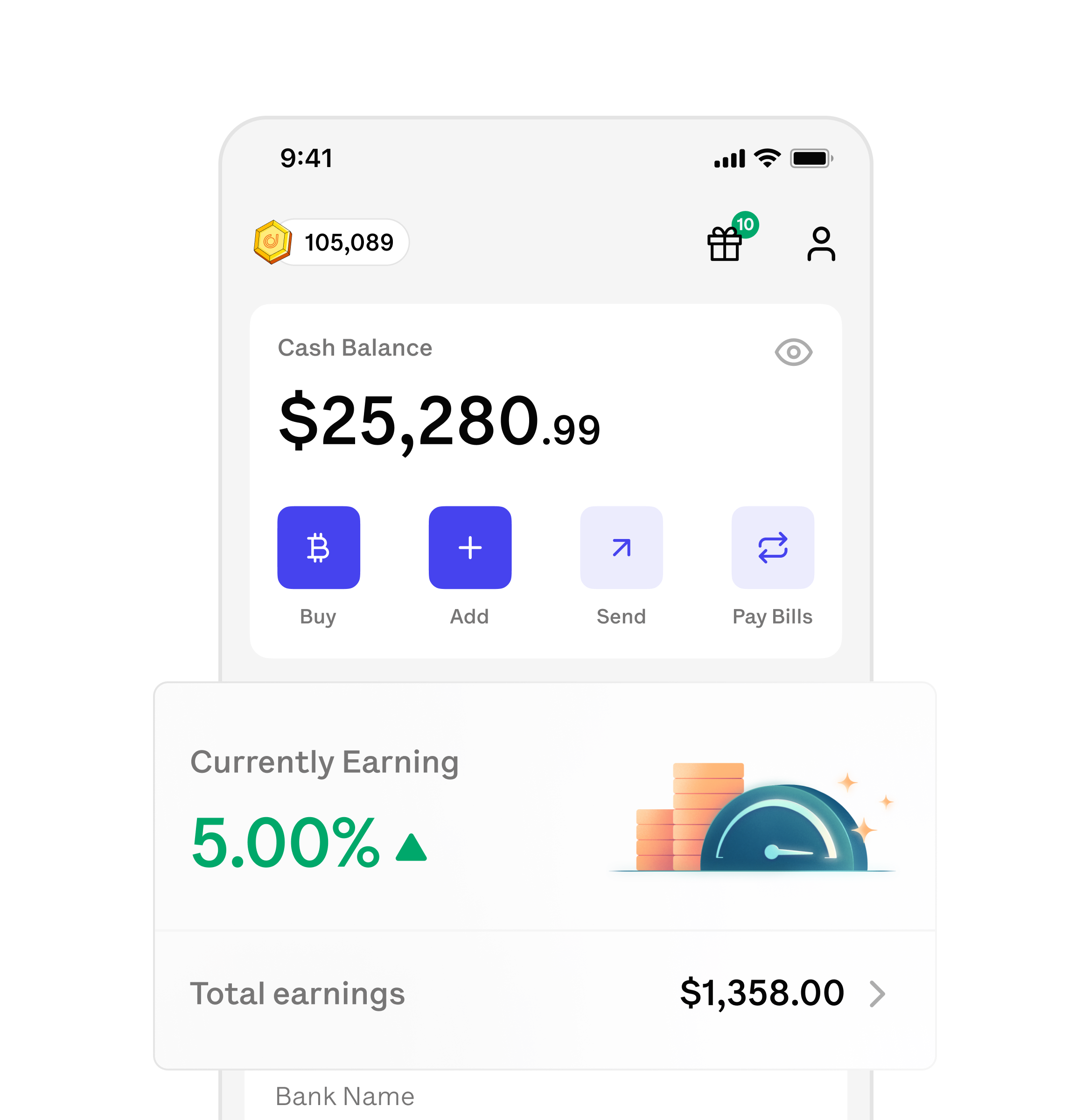Expand Total earnings details via chevron
Image resolution: width=1090 pixels, height=1120 pixels.
click(x=878, y=993)
